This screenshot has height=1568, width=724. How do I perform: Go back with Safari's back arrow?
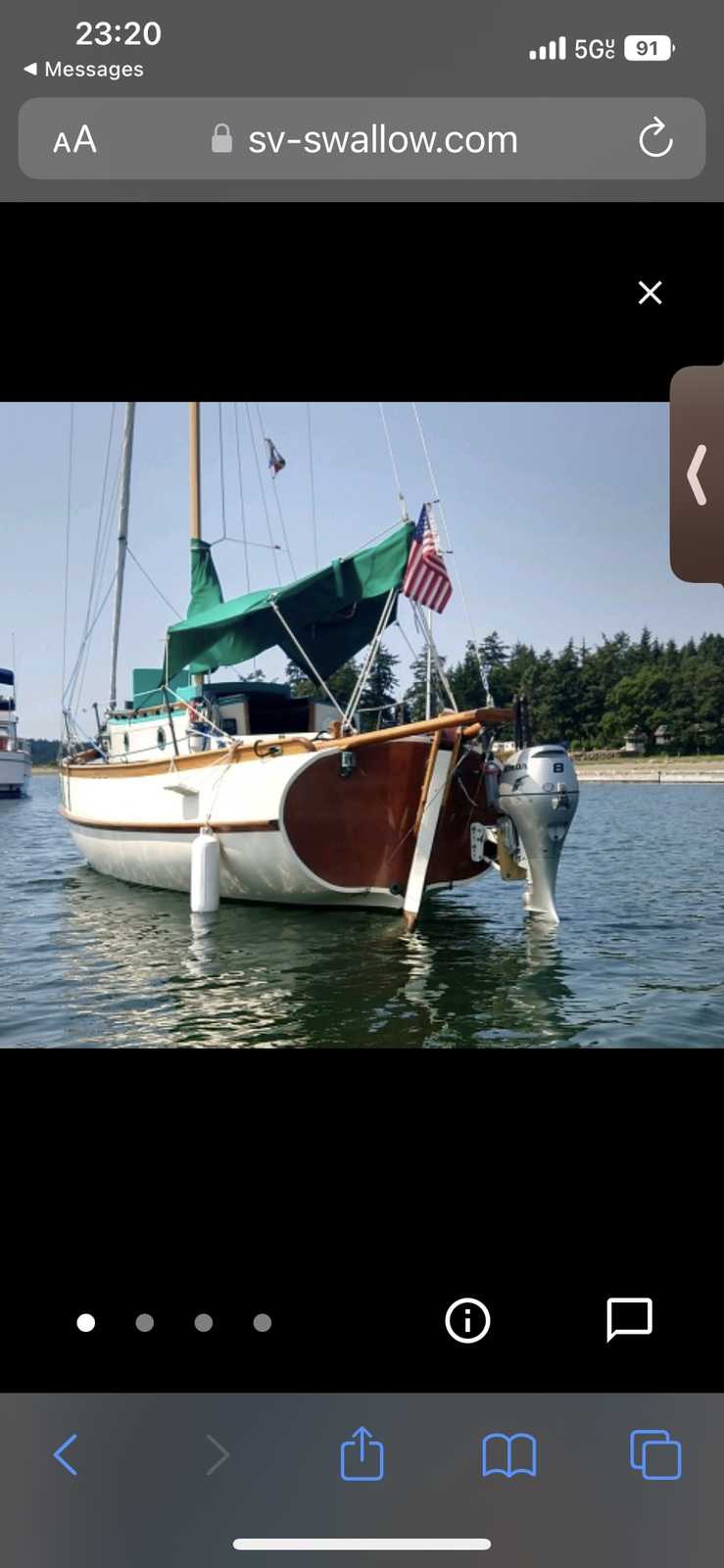tap(66, 1455)
